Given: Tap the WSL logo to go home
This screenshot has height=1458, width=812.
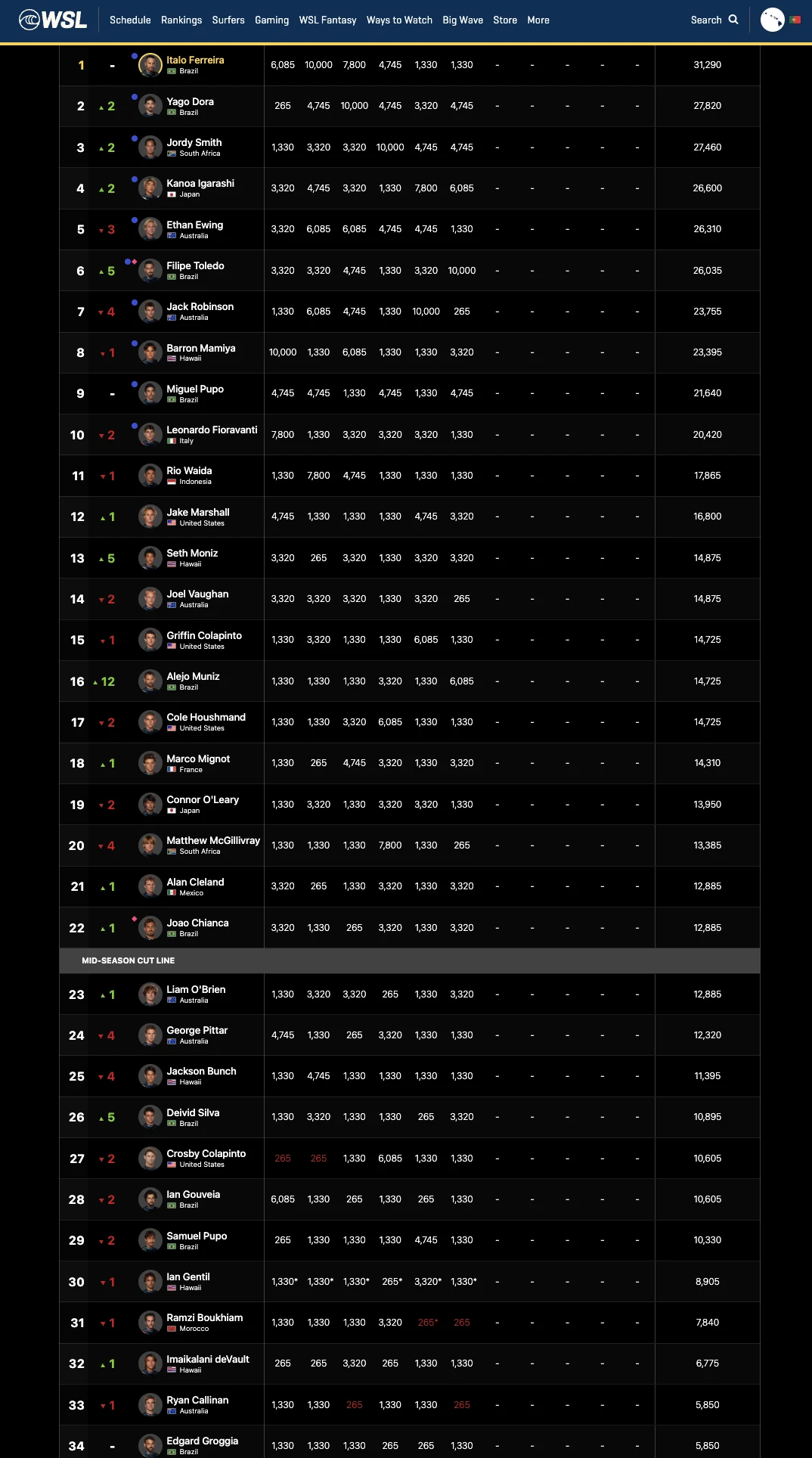Looking at the screenshot, I should point(53,20).
